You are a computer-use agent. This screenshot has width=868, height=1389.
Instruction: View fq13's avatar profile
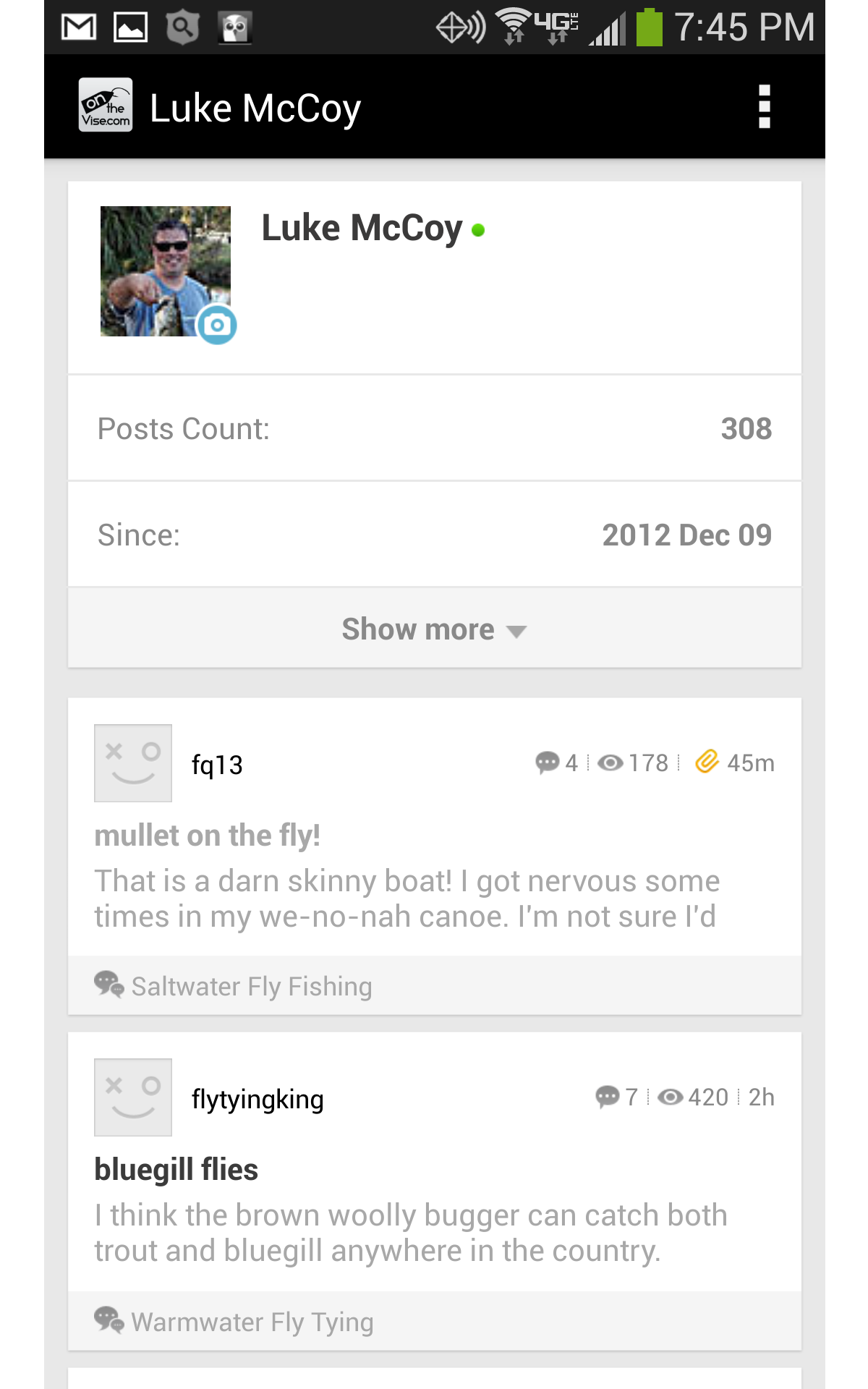coord(133,763)
